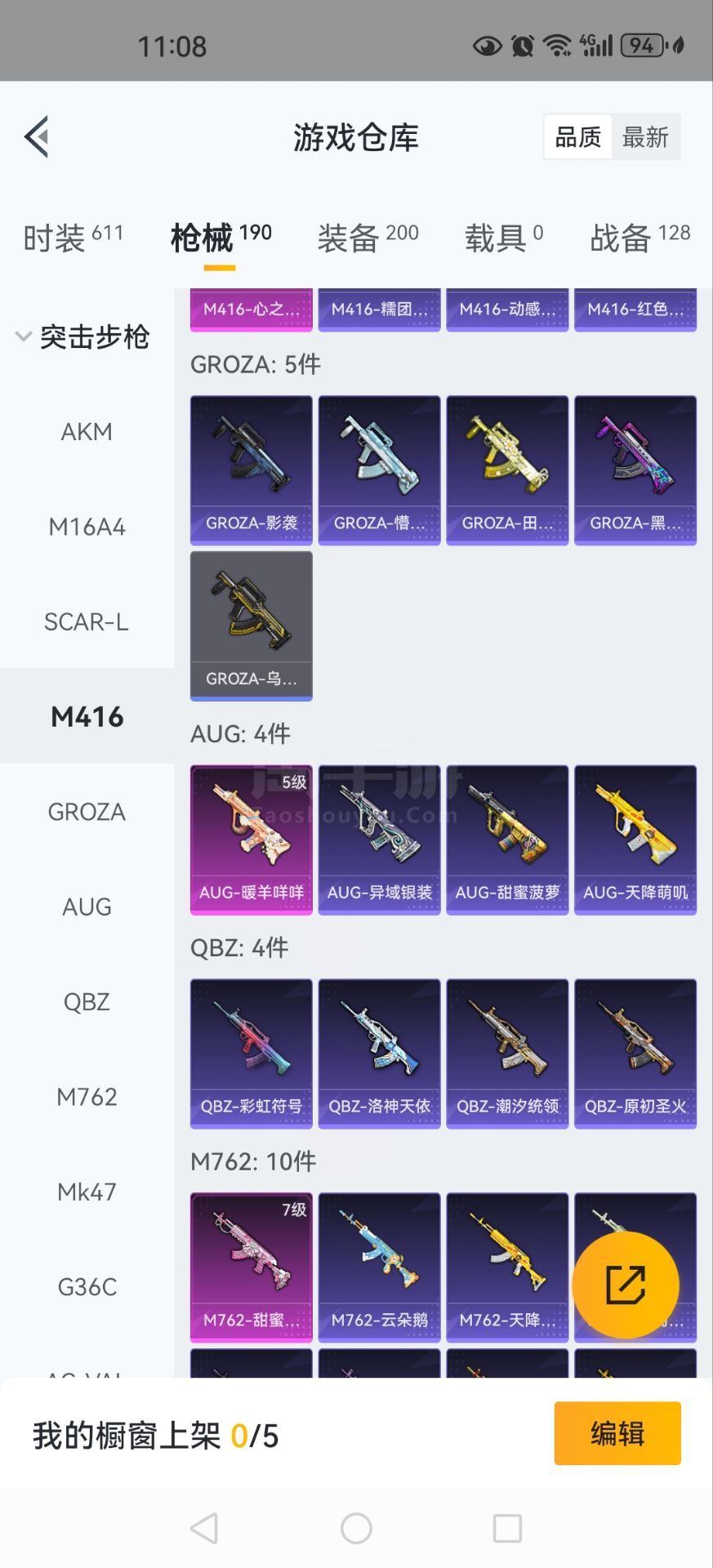Open QBZ-洛神天依 skin card
Image resolution: width=713 pixels, height=1568 pixels.
tap(380, 1053)
